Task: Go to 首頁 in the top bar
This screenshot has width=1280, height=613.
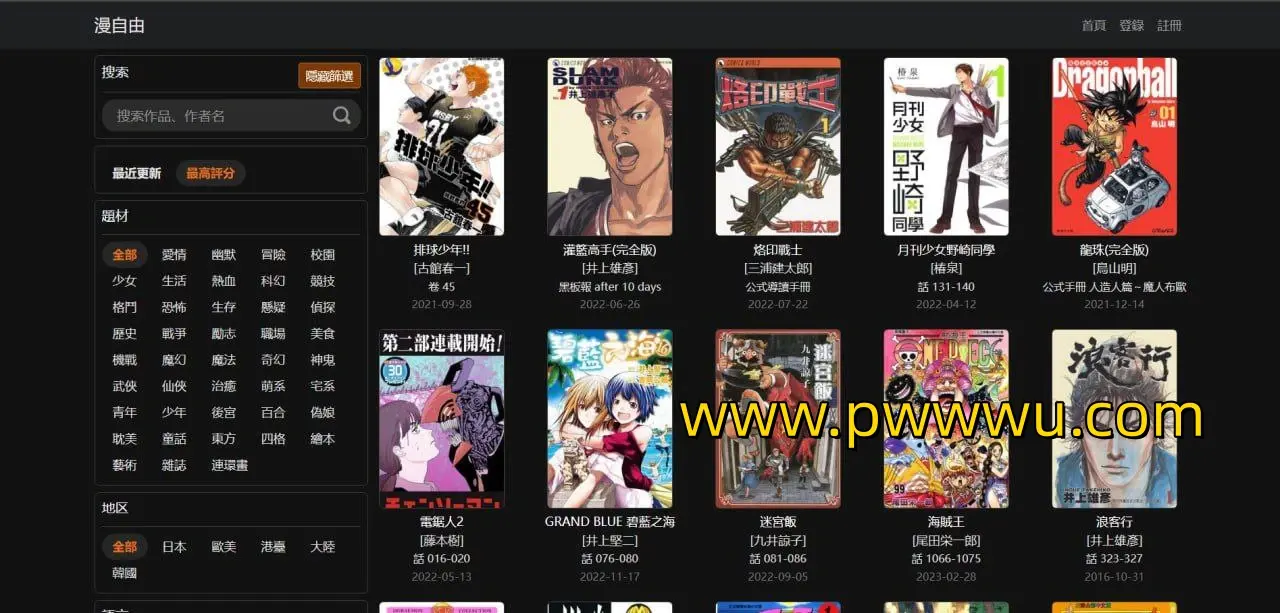Action: click(1094, 25)
